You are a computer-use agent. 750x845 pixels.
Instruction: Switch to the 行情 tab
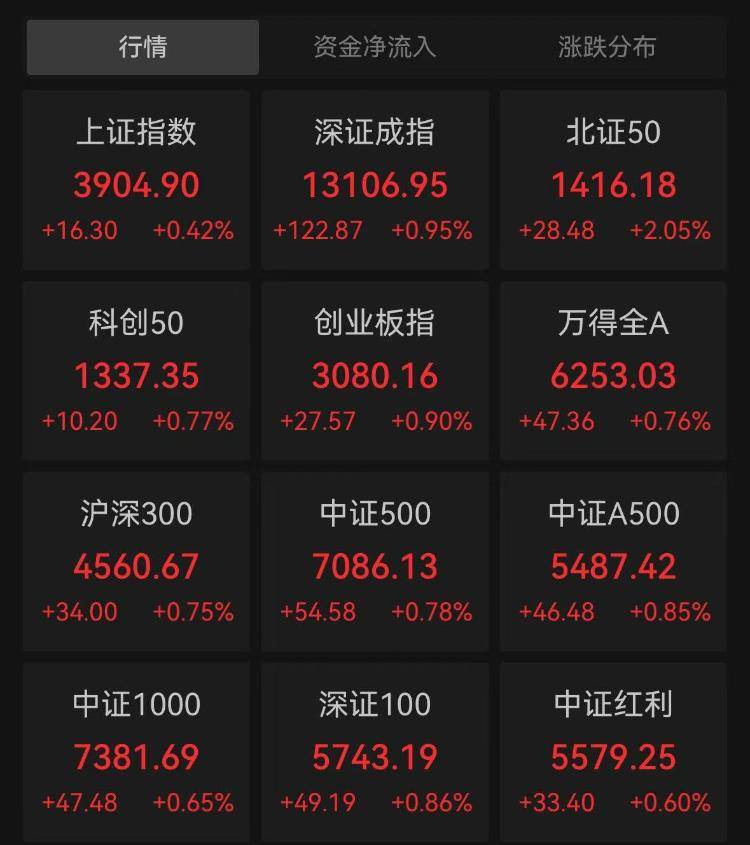pos(142,47)
